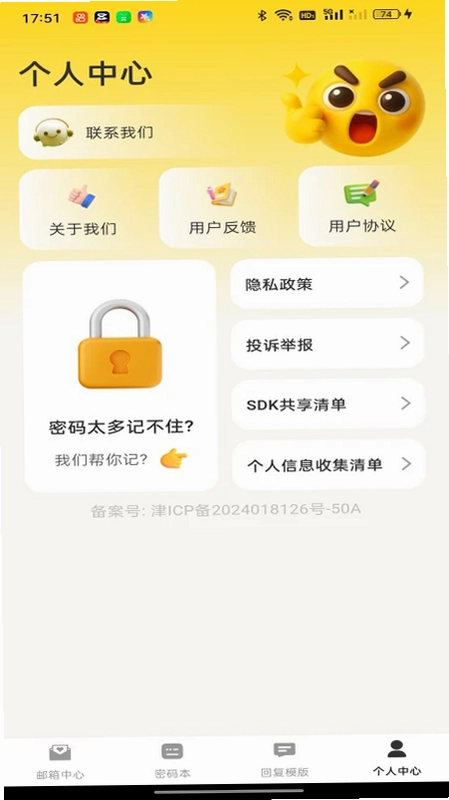Open 关于我们 card

pos(83,210)
